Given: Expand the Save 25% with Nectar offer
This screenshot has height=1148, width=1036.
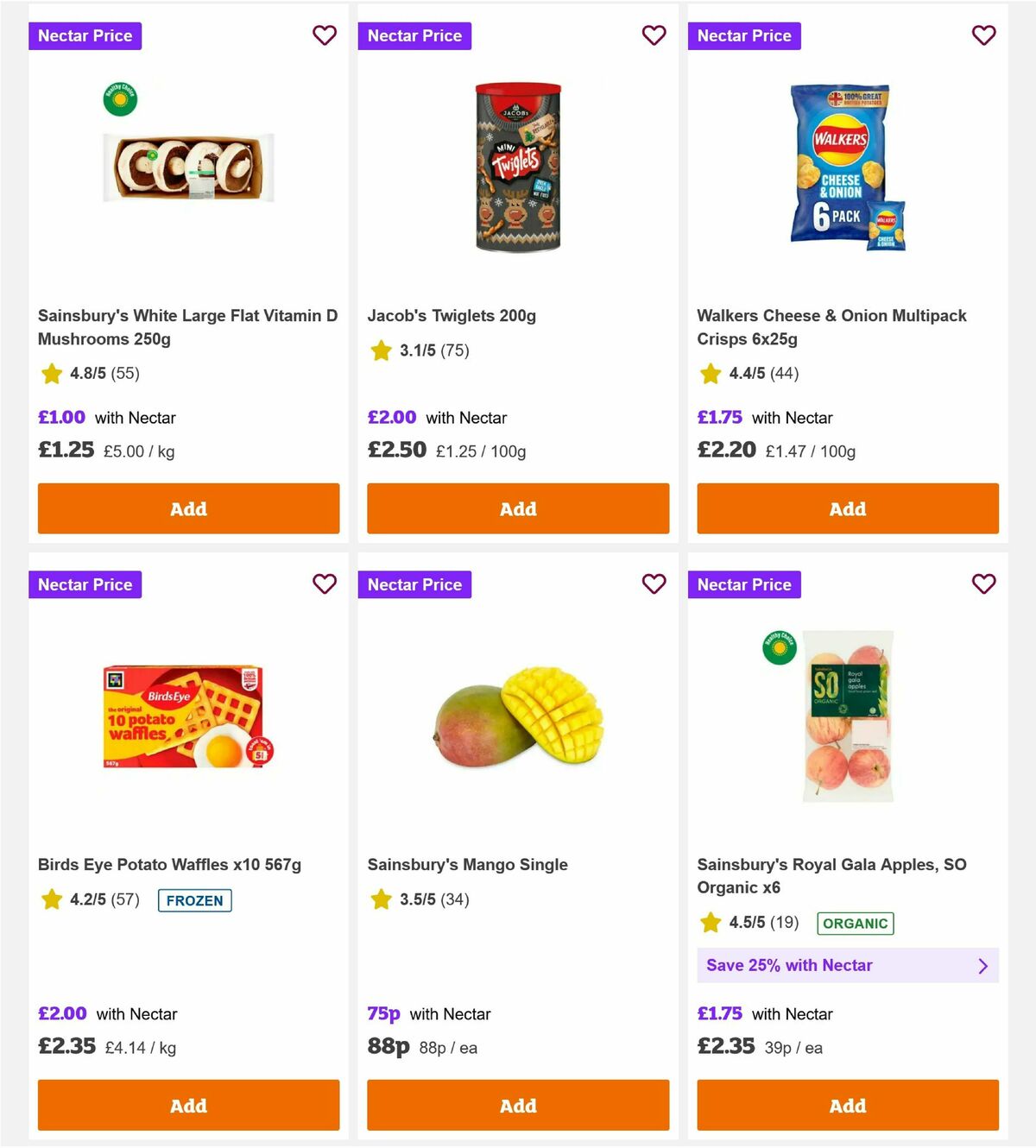Looking at the screenshot, I should (848, 965).
